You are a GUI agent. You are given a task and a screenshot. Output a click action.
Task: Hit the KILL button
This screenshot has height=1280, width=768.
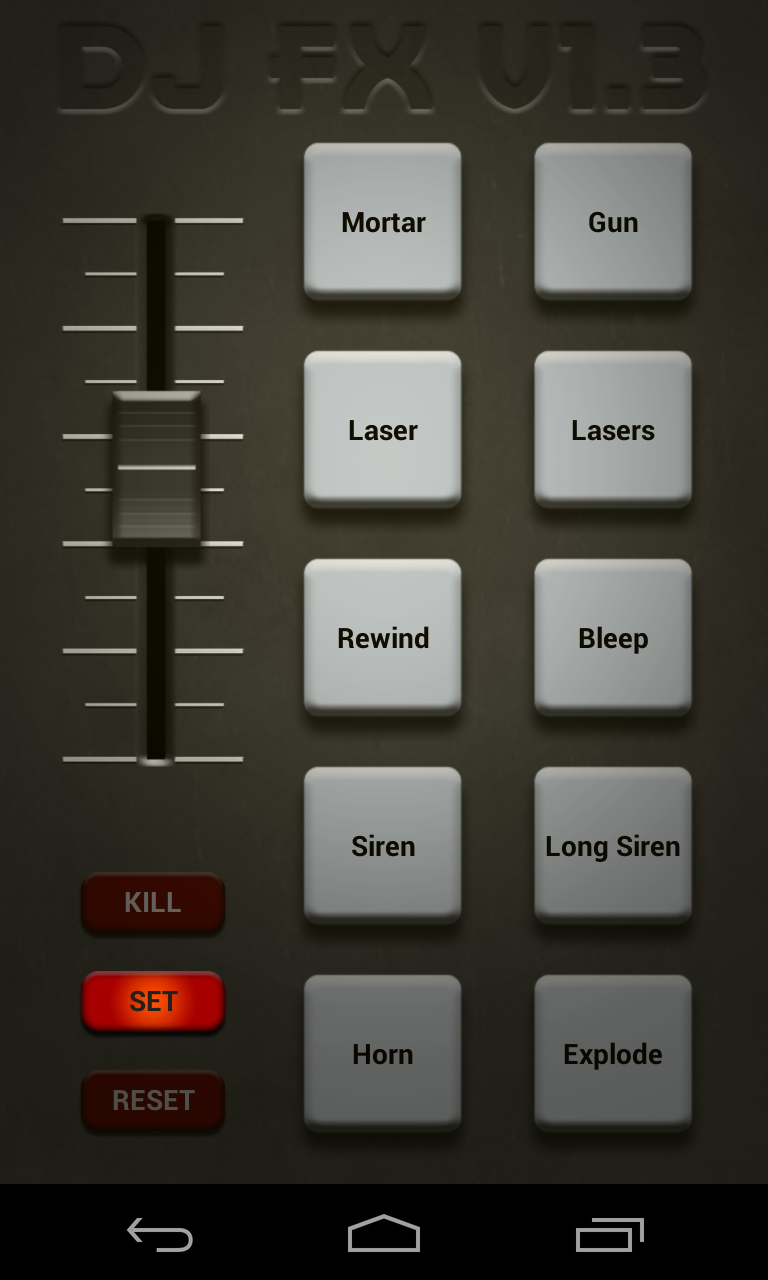153,902
